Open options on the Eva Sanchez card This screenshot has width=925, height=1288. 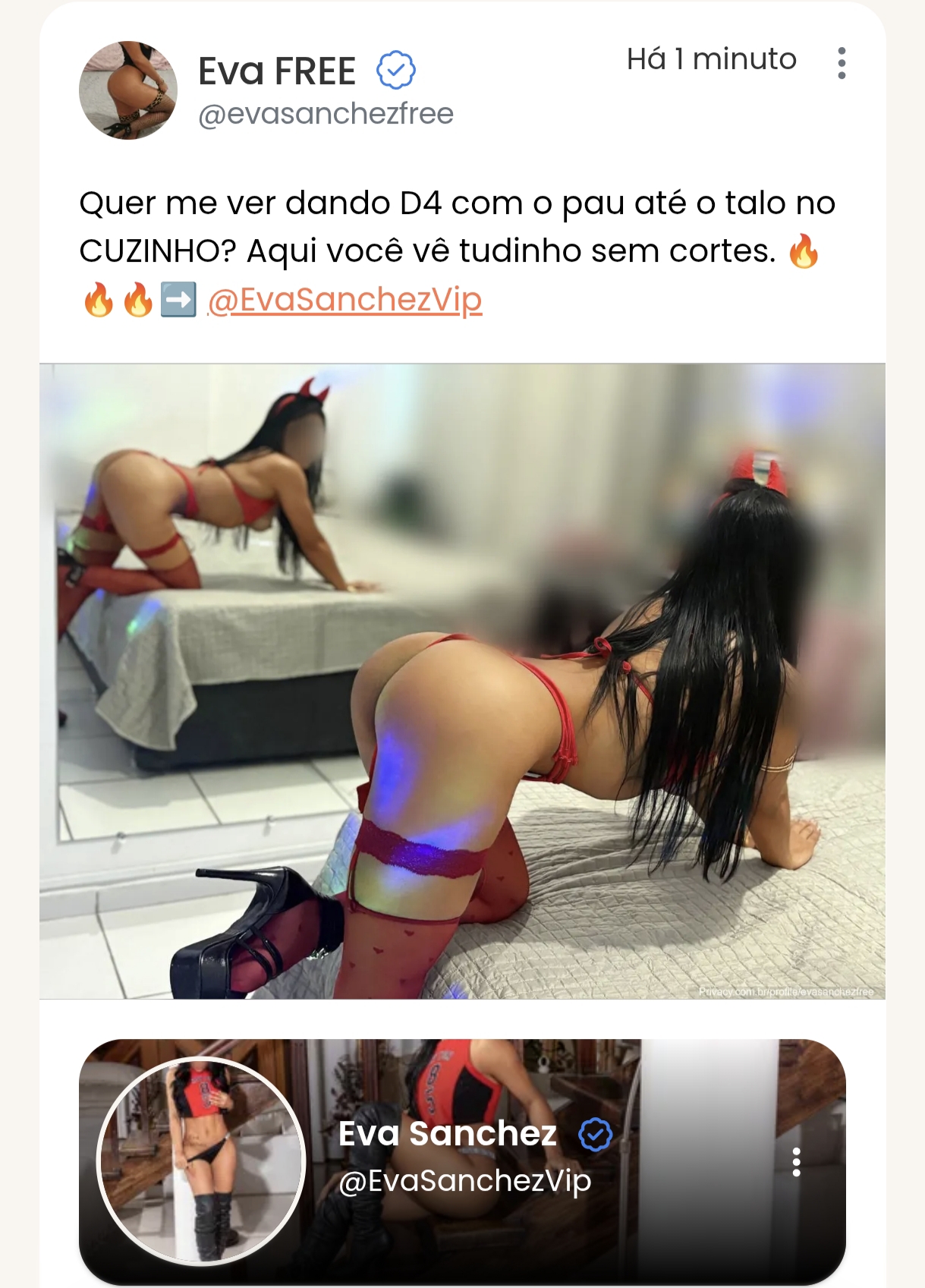pyautogui.click(x=796, y=1162)
